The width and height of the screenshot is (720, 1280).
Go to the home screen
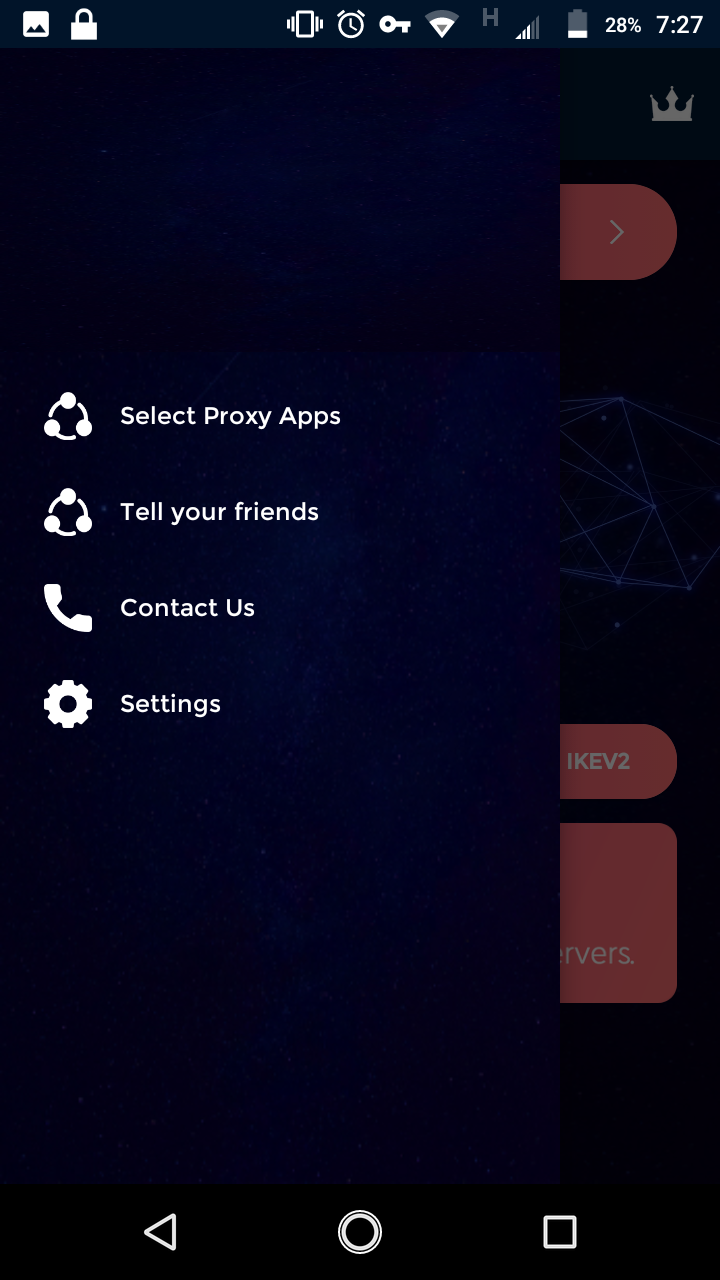pos(360,1232)
